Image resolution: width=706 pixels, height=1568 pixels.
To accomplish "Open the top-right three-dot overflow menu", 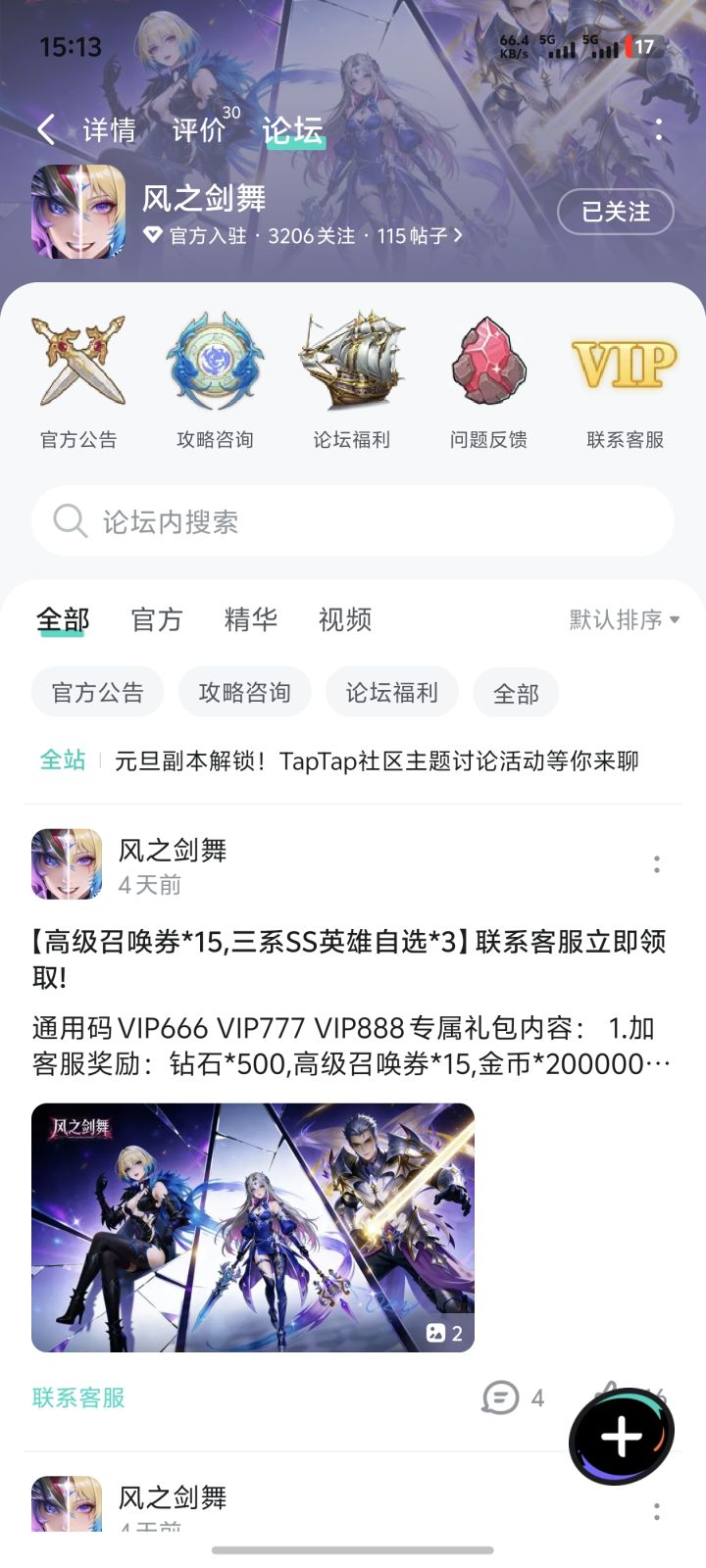I will (657, 129).
